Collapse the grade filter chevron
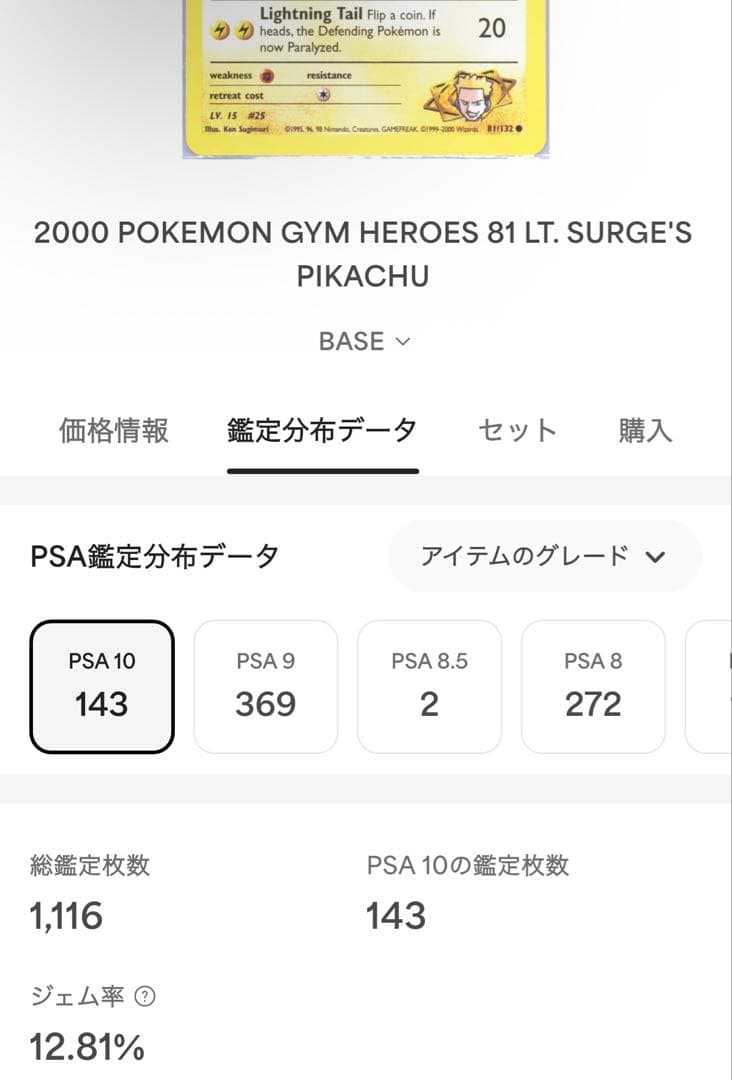This screenshot has height=1080, width=732. click(657, 557)
